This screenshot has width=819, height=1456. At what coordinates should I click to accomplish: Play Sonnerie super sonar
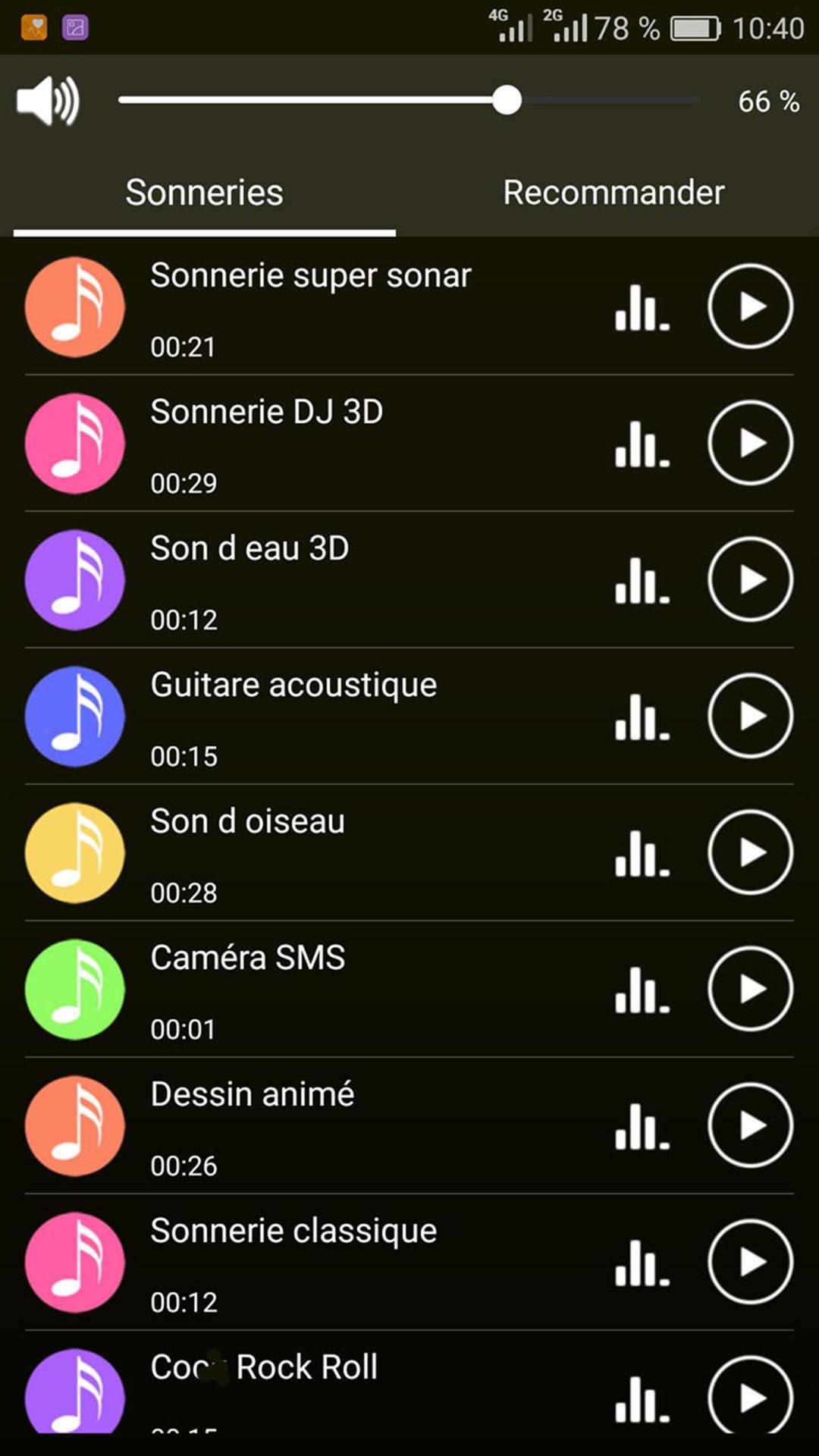pos(751,306)
